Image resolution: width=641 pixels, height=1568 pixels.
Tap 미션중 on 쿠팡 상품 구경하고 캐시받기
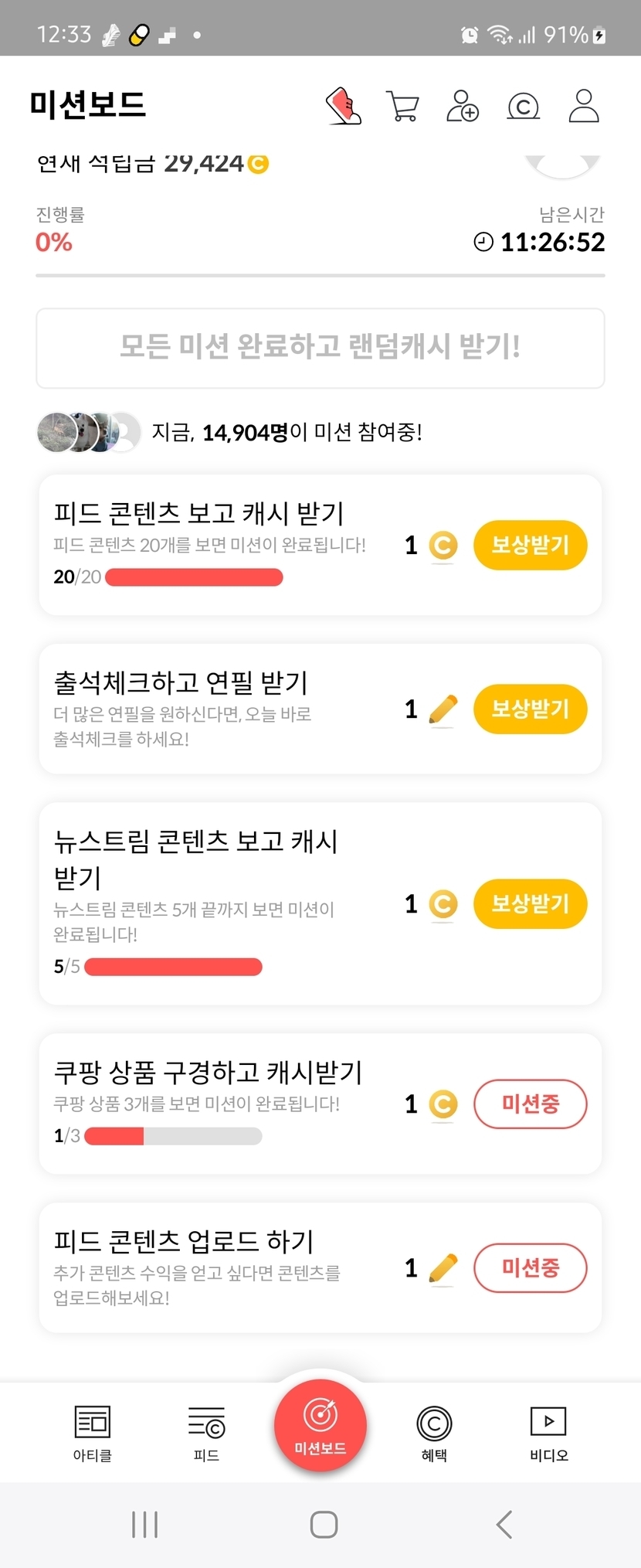(530, 1104)
